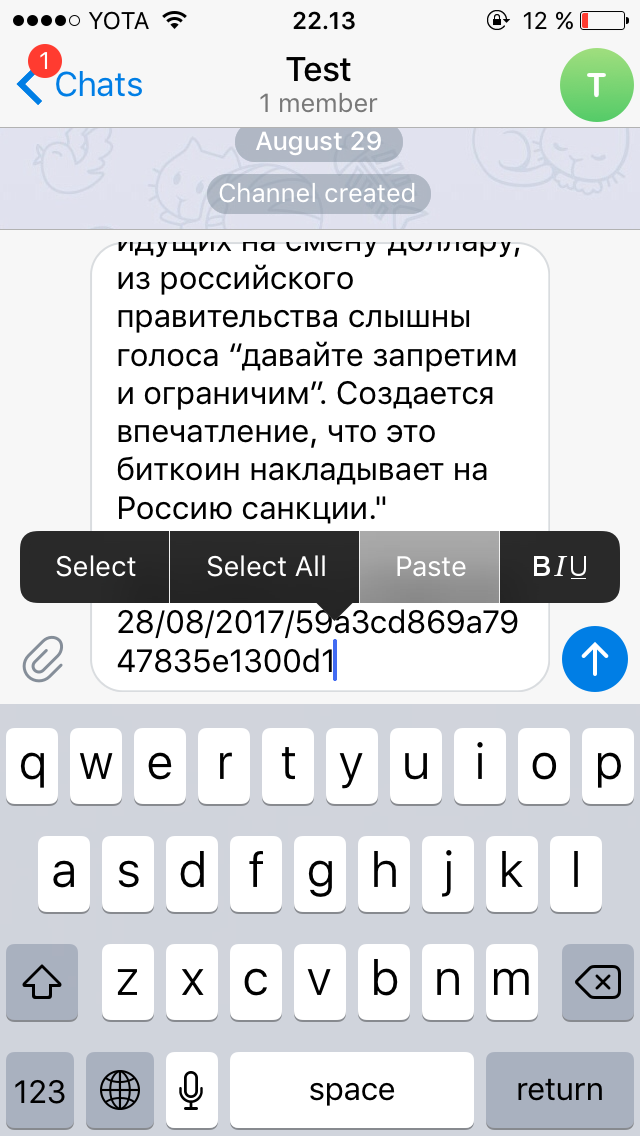
Task: Start dictation with microphone key
Action: (190, 1089)
